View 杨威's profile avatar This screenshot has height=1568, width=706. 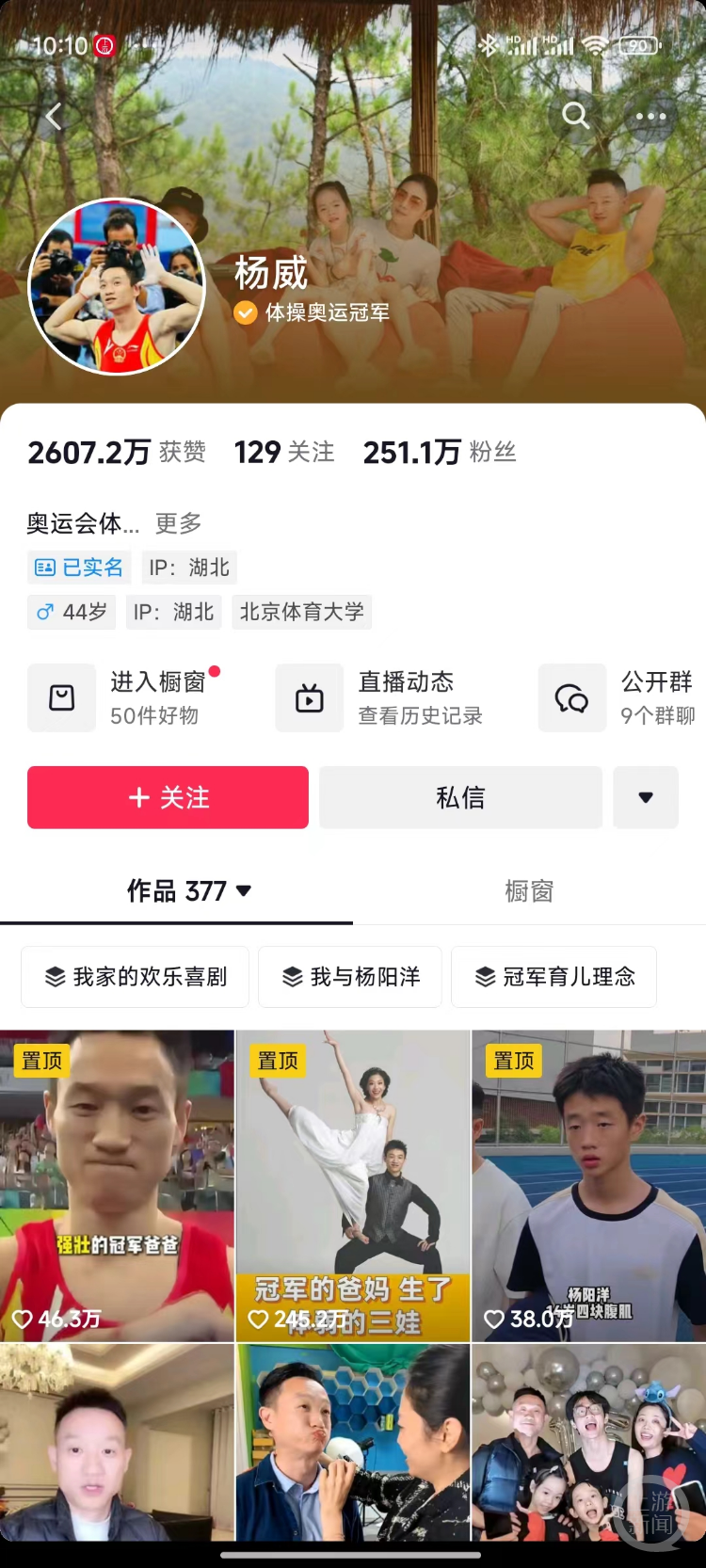[x=117, y=286]
